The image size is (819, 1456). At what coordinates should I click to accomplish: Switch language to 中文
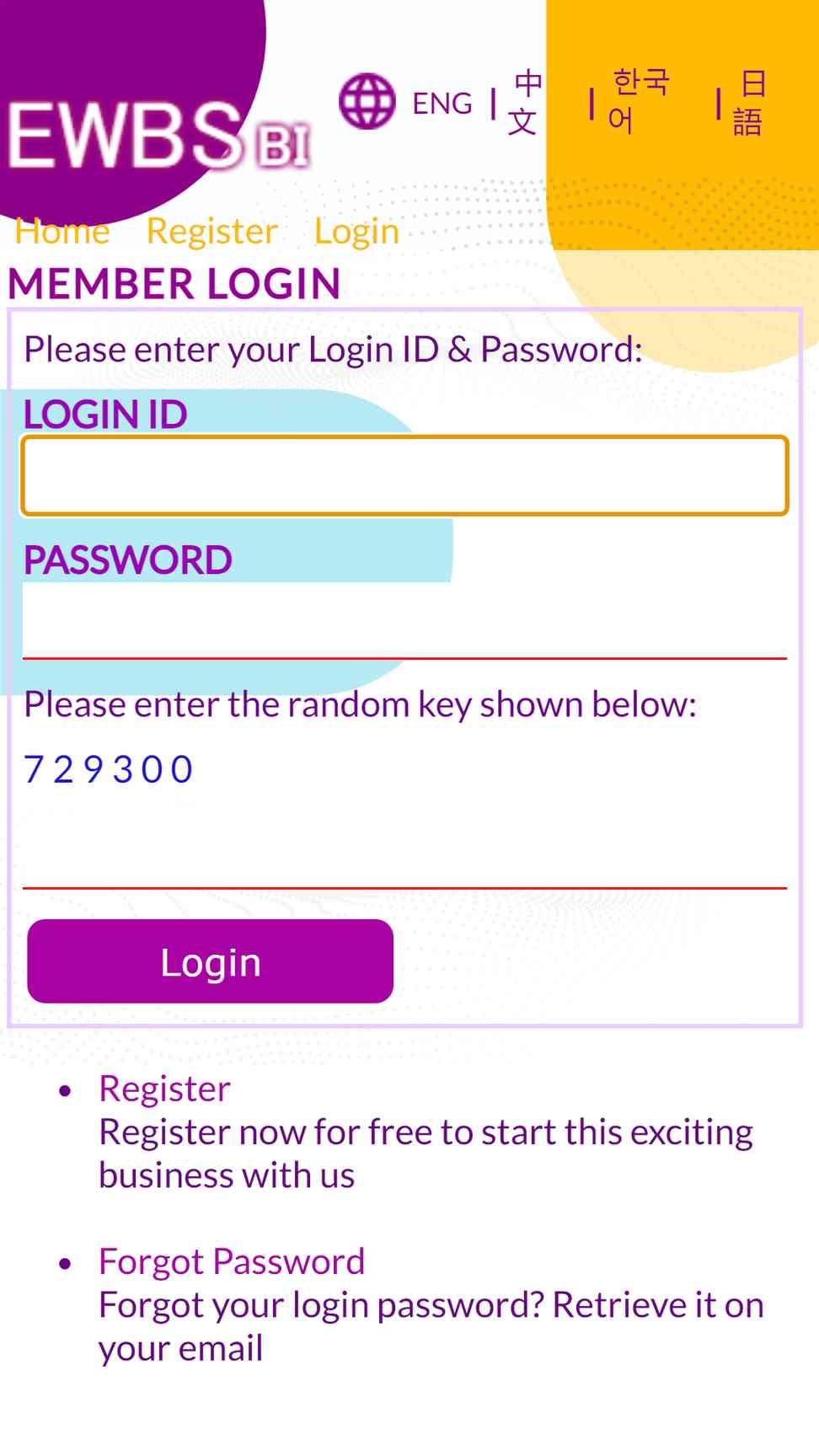click(x=526, y=103)
